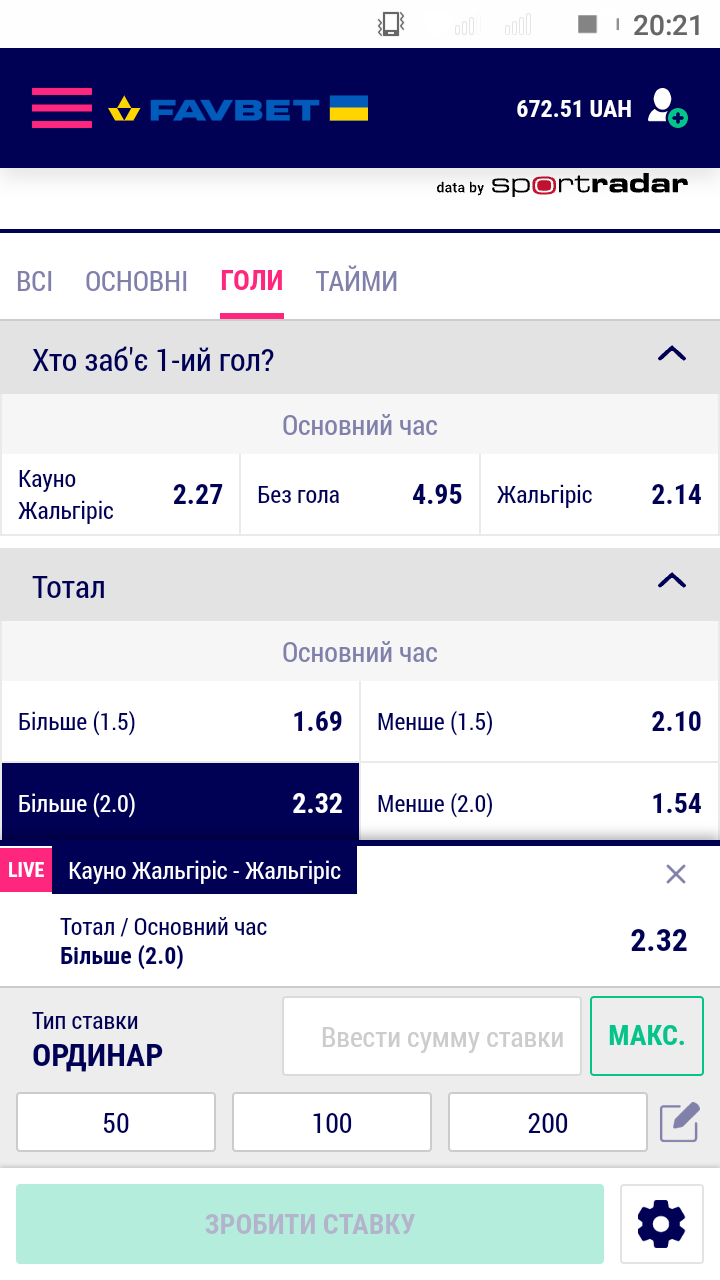Select Без гола odds 4.95
Screen dimensions: 720x1280
[x=360, y=495]
